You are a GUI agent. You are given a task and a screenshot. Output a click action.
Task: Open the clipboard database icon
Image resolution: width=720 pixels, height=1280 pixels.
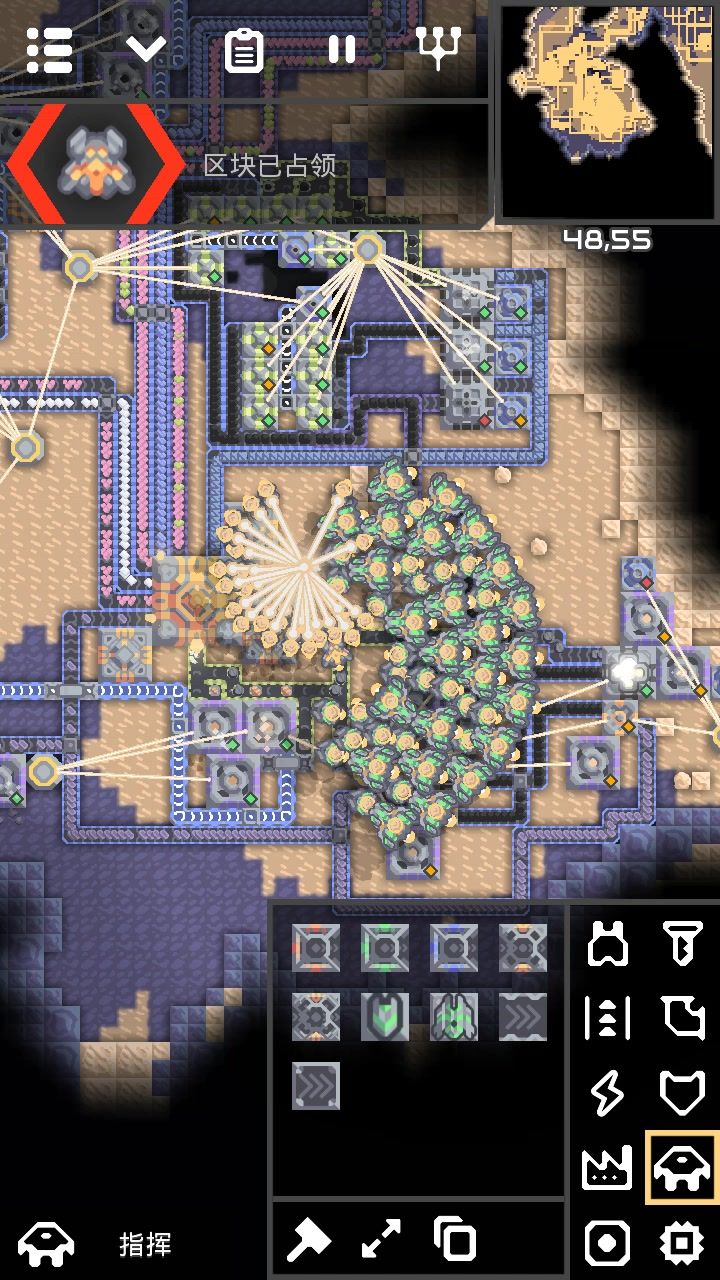(244, 49)
